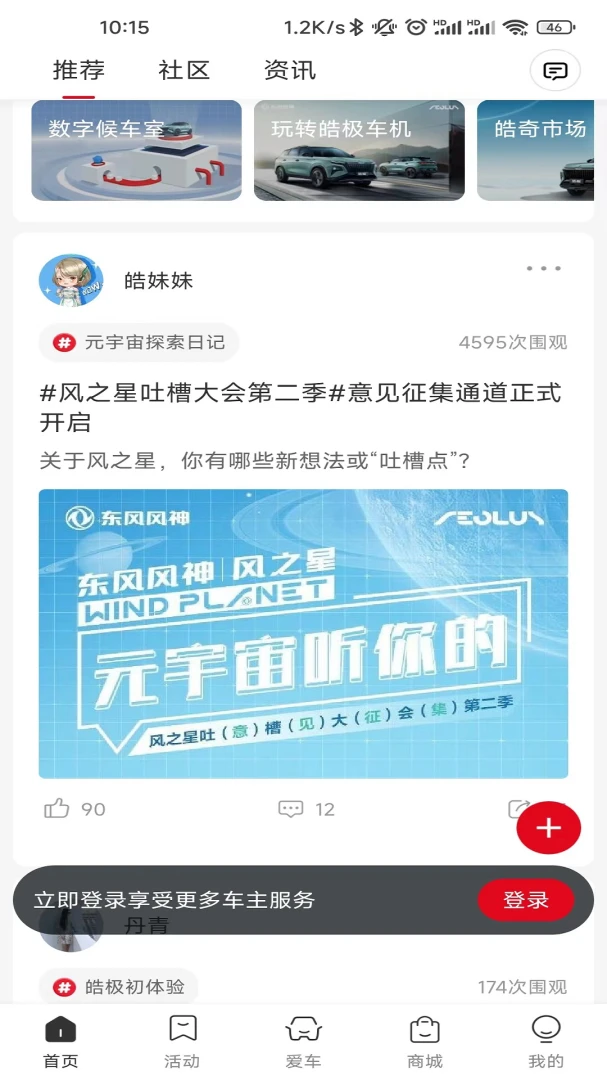View 皓妹妹's profile avatar

[71, 280]
